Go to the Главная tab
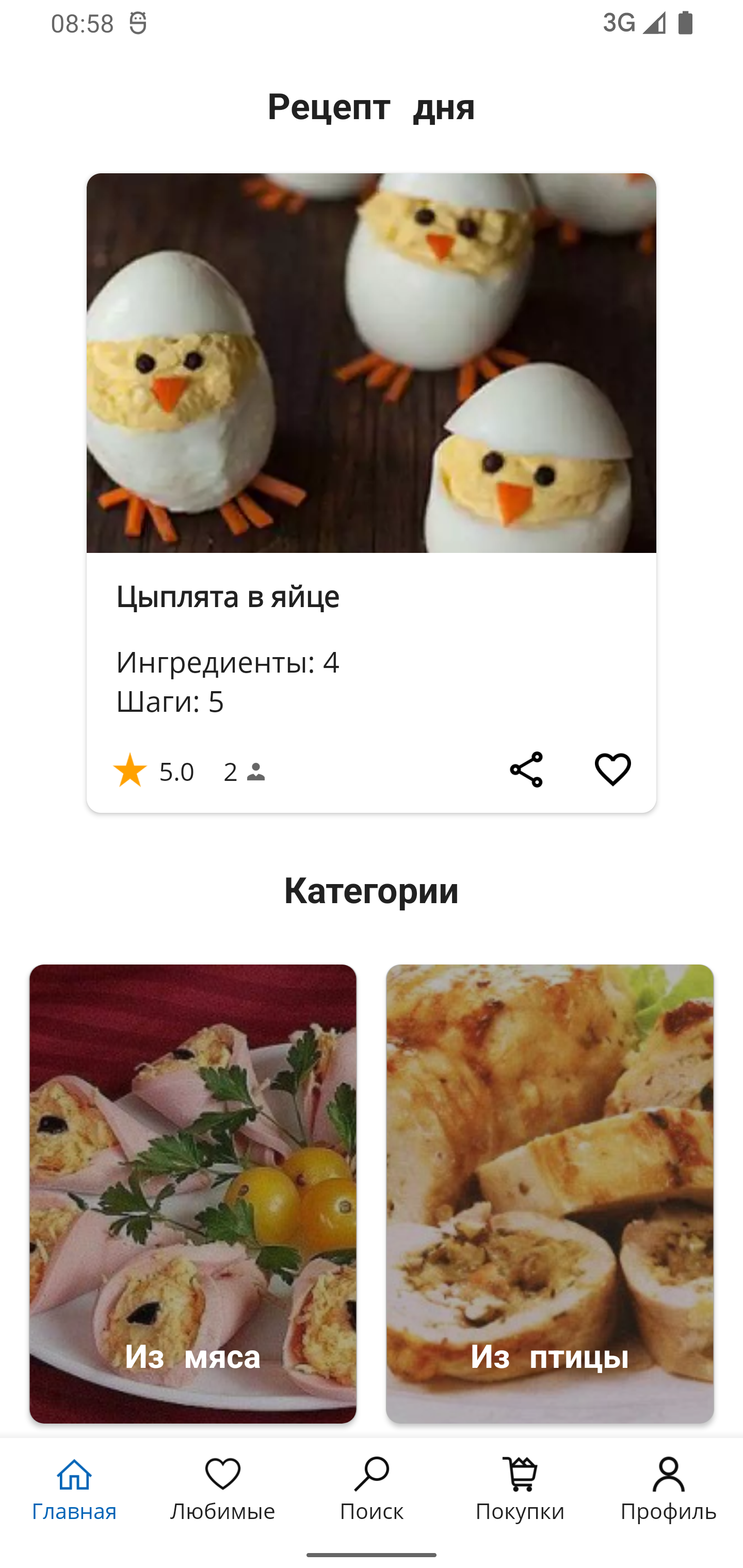743x1568 pixels. pos(74,1488)
